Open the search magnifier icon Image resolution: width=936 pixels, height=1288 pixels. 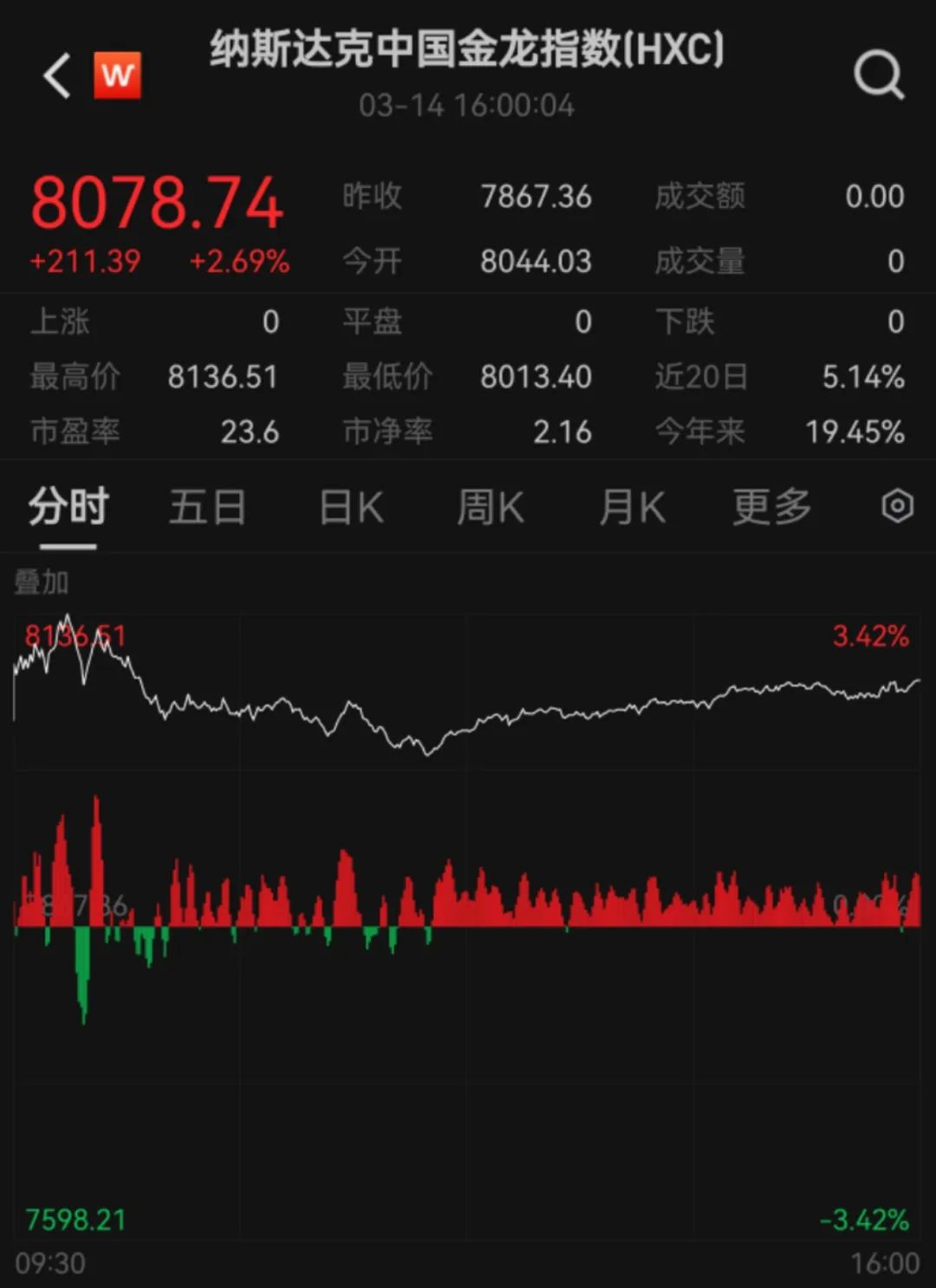tap(878, 76)
